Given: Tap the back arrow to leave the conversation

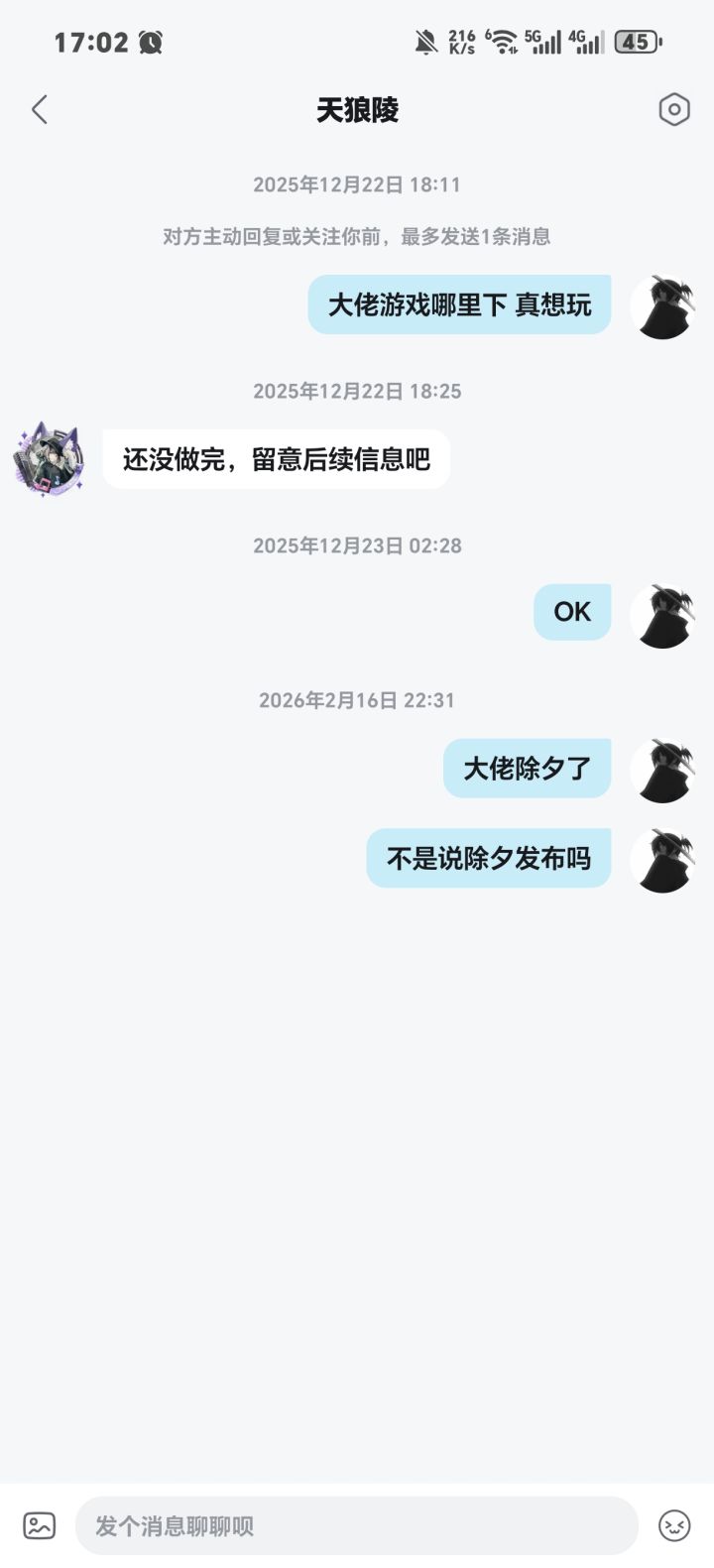Looking at the screenshot, I should click(40, 110).
